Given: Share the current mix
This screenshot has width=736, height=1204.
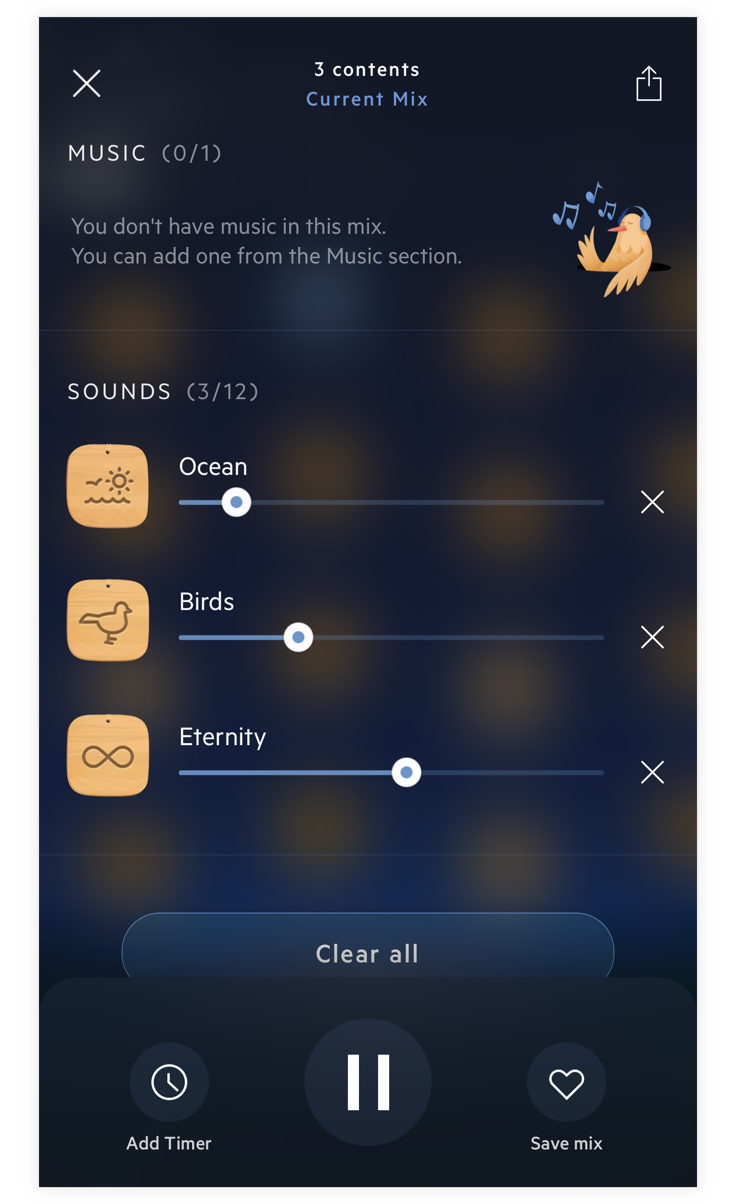Looking at the screenshot, I should tap(649, 84).
